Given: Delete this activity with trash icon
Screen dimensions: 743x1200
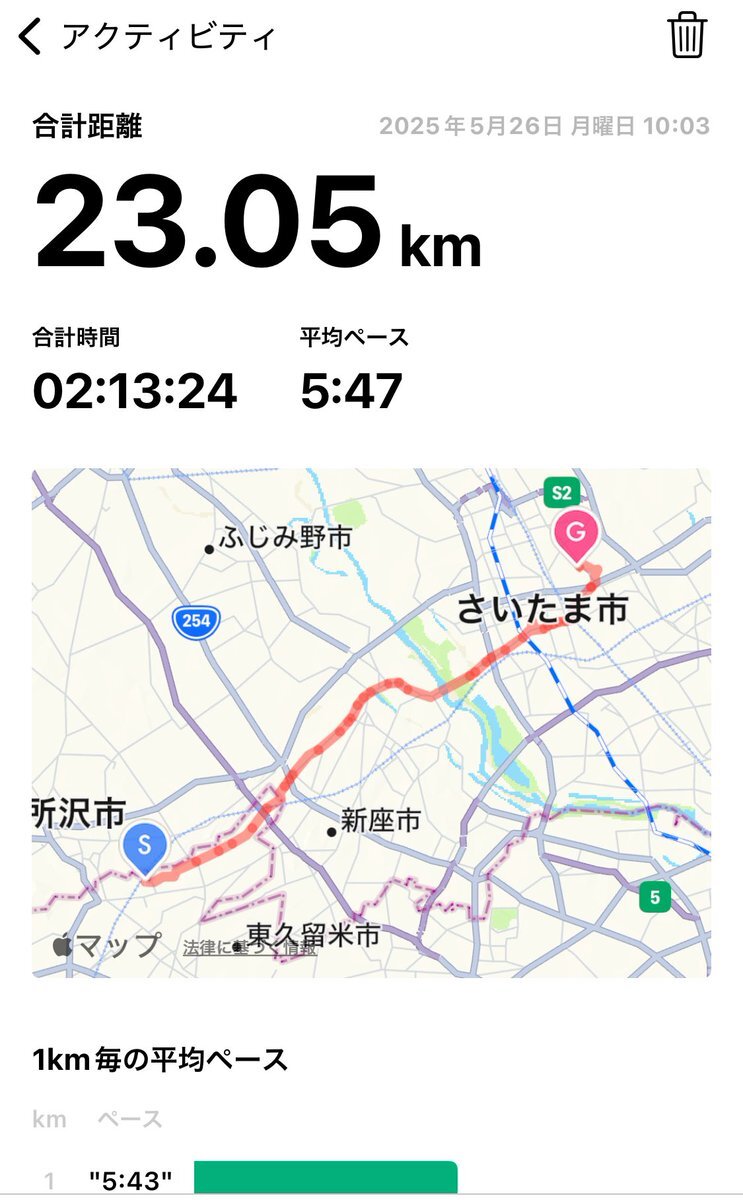Looking at the screenshot, I should [x=687, y=35].
